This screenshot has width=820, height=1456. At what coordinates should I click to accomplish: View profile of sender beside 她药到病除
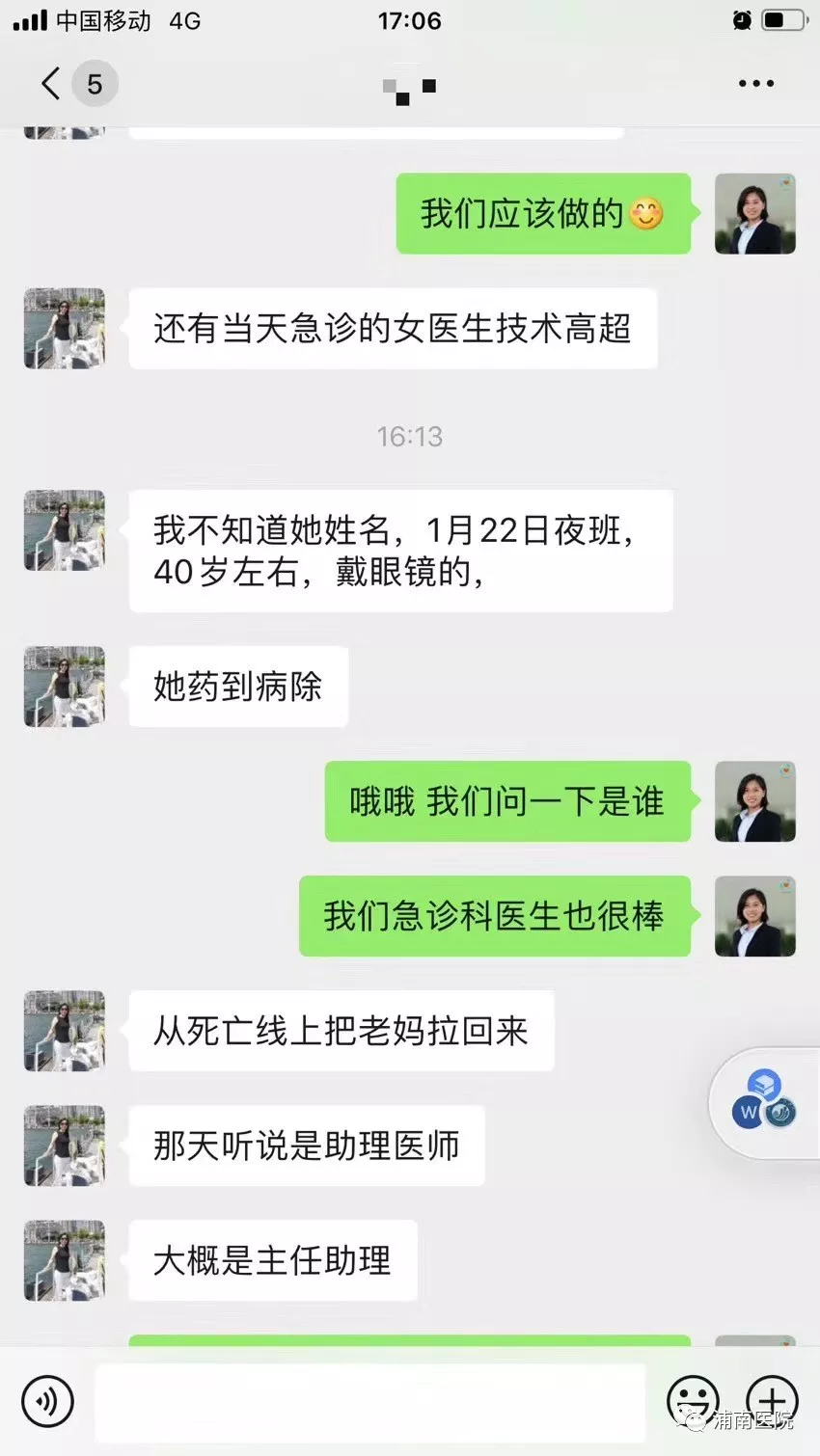[65, 687]
